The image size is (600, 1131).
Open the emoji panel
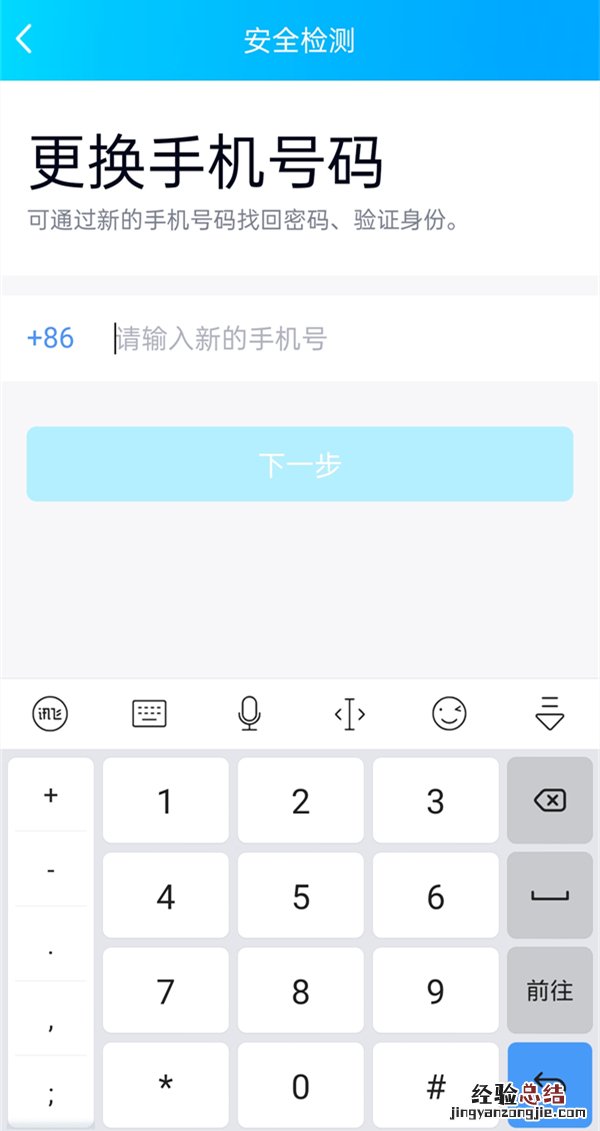(x=449, y=714)
